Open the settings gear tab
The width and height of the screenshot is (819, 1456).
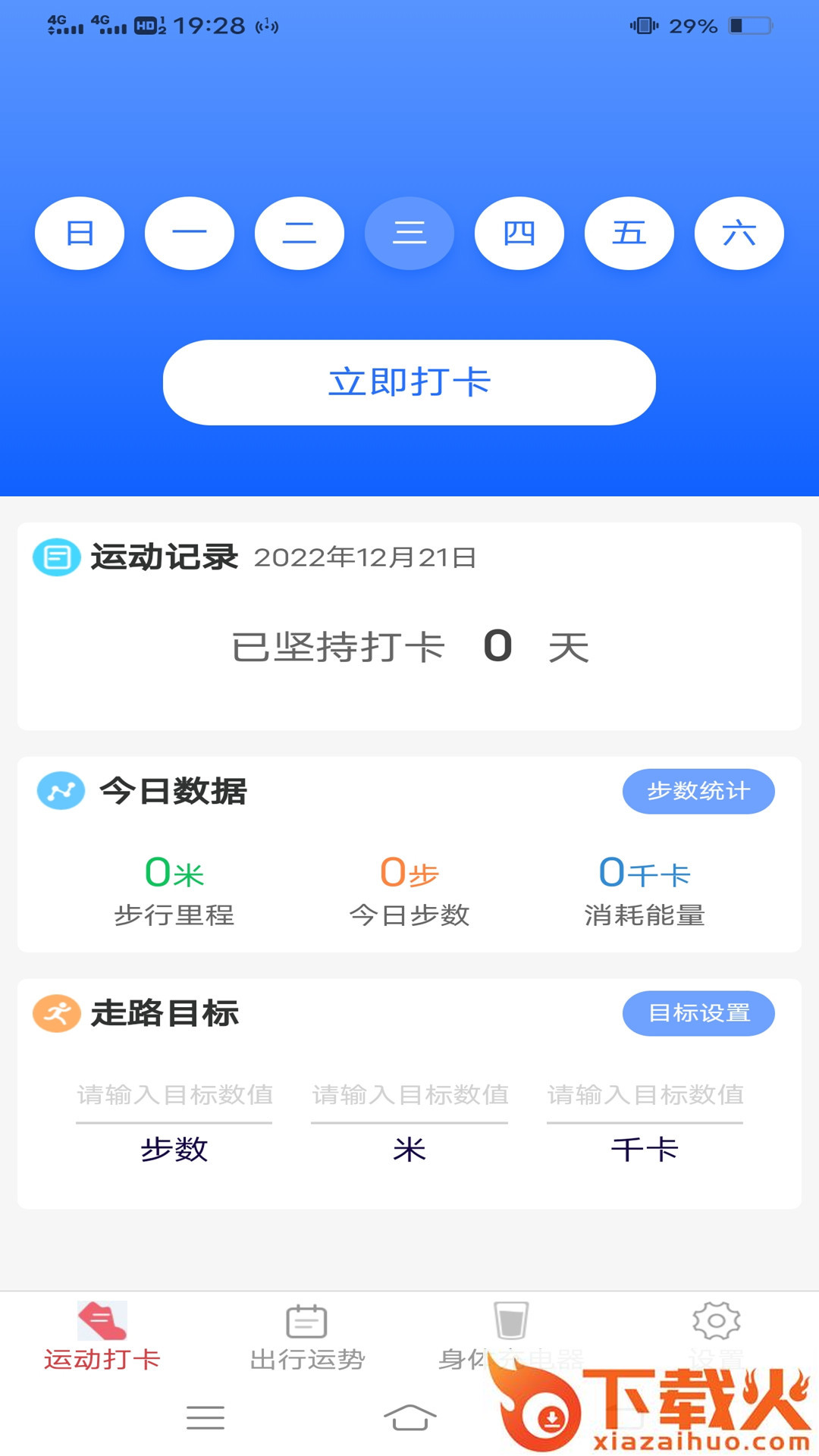point(716,1323)
